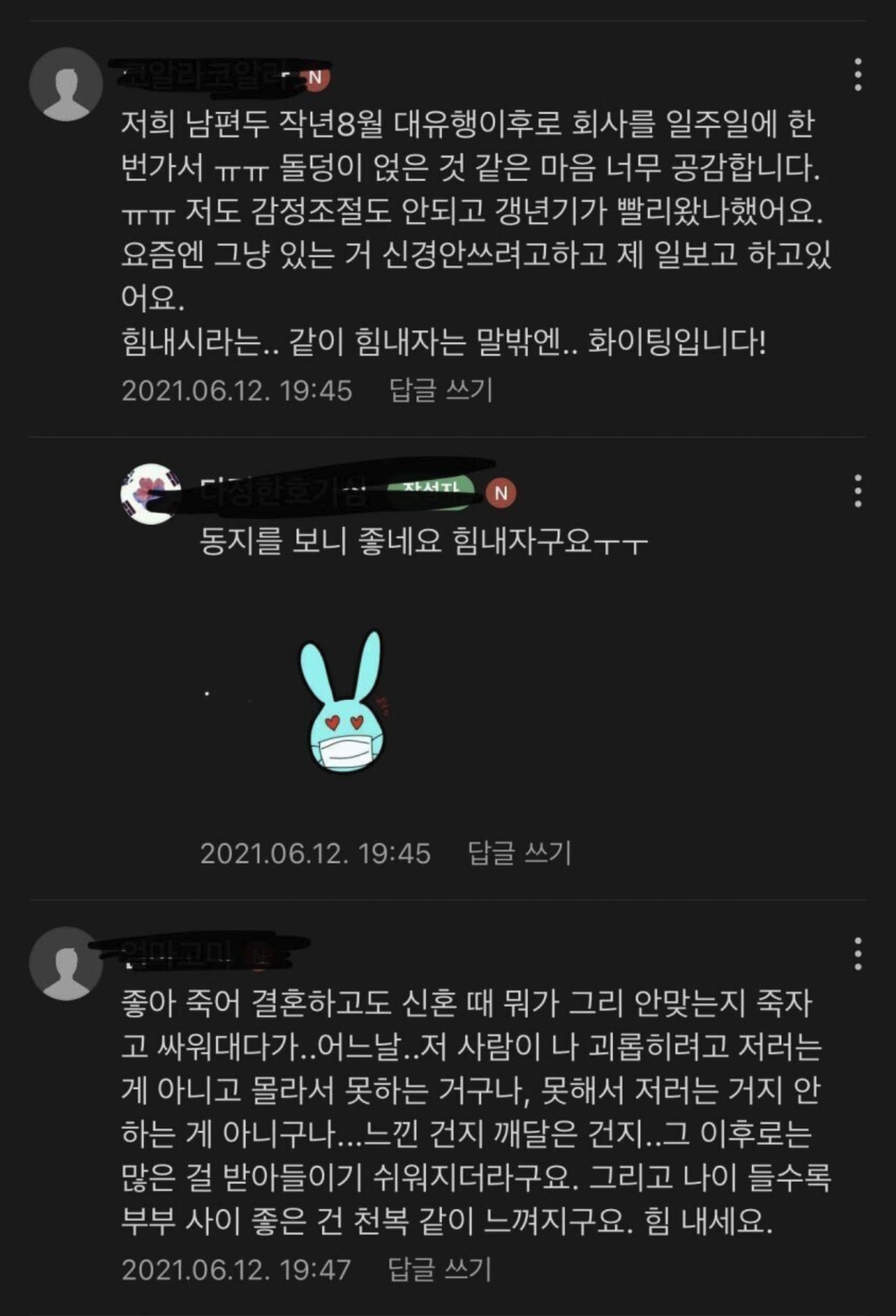This screenshot has width=896, height=1316.
Task: Open overflow menu on 19:45 top comment
Action: pyautogui.click(x=857, y=75)
